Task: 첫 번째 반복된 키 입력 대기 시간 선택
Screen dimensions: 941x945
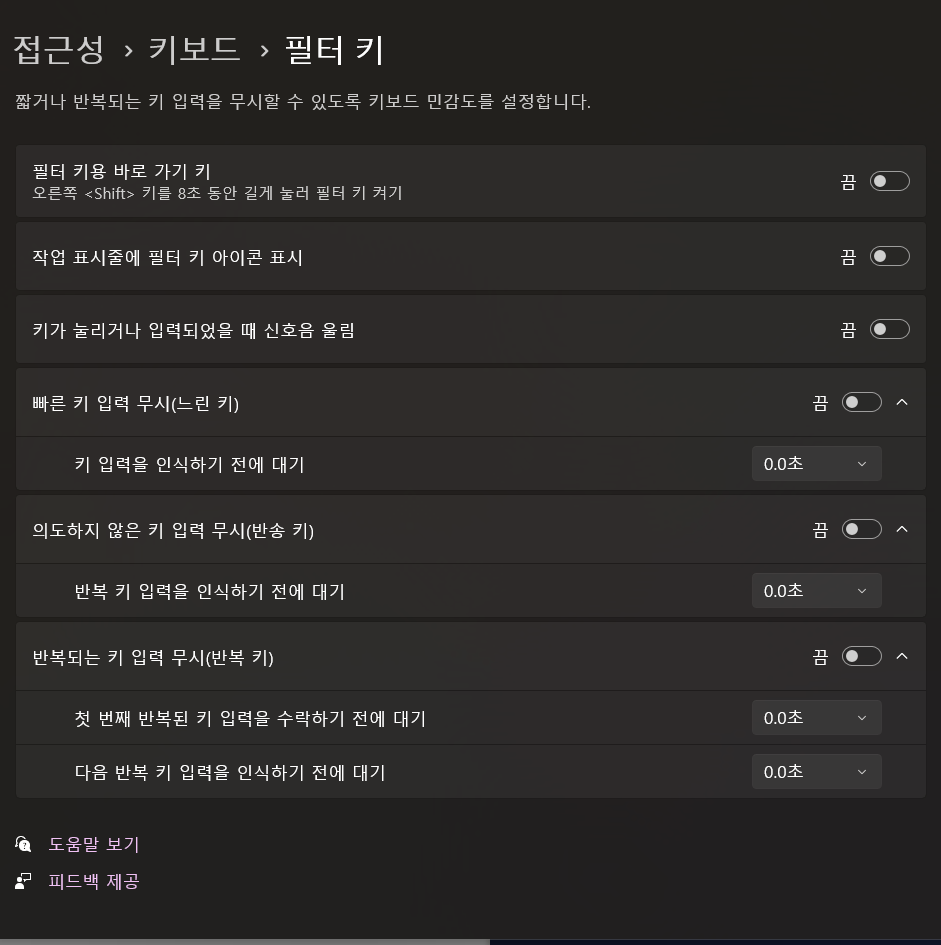Action: click(x=816, y=718)
